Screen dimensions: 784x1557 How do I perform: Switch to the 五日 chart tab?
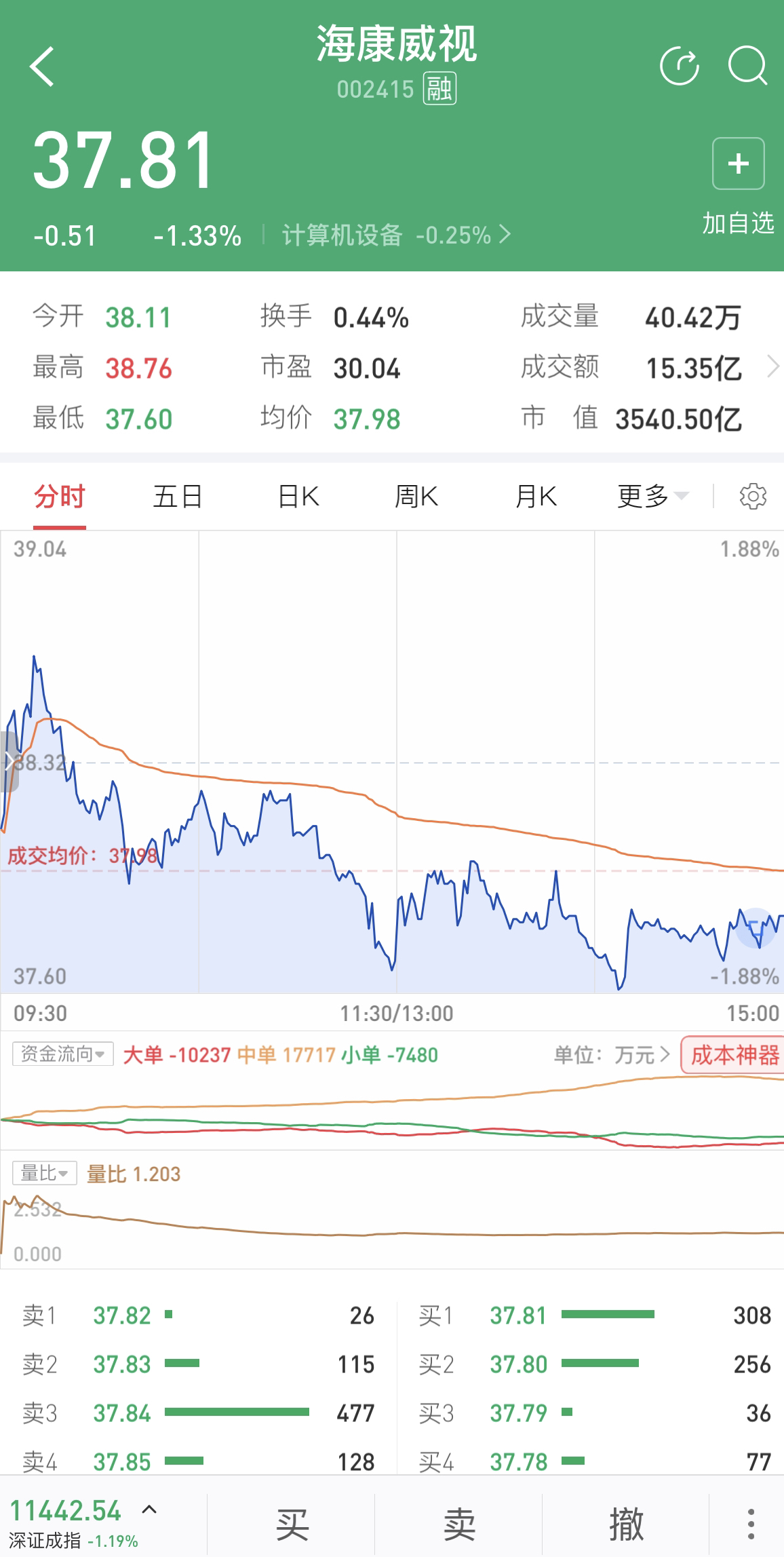coord(178,497)
